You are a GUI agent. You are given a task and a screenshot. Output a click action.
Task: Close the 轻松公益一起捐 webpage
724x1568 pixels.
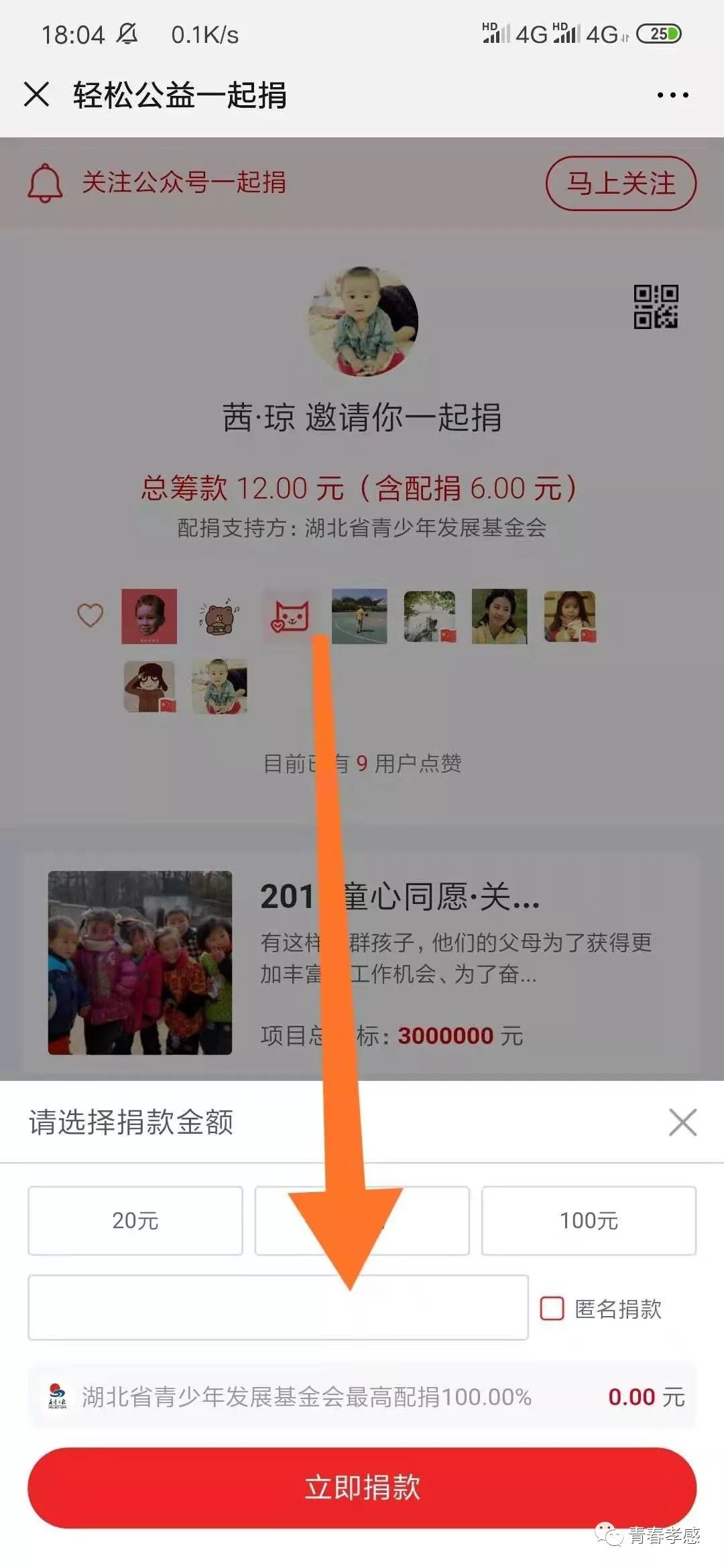tap(37, 94)
